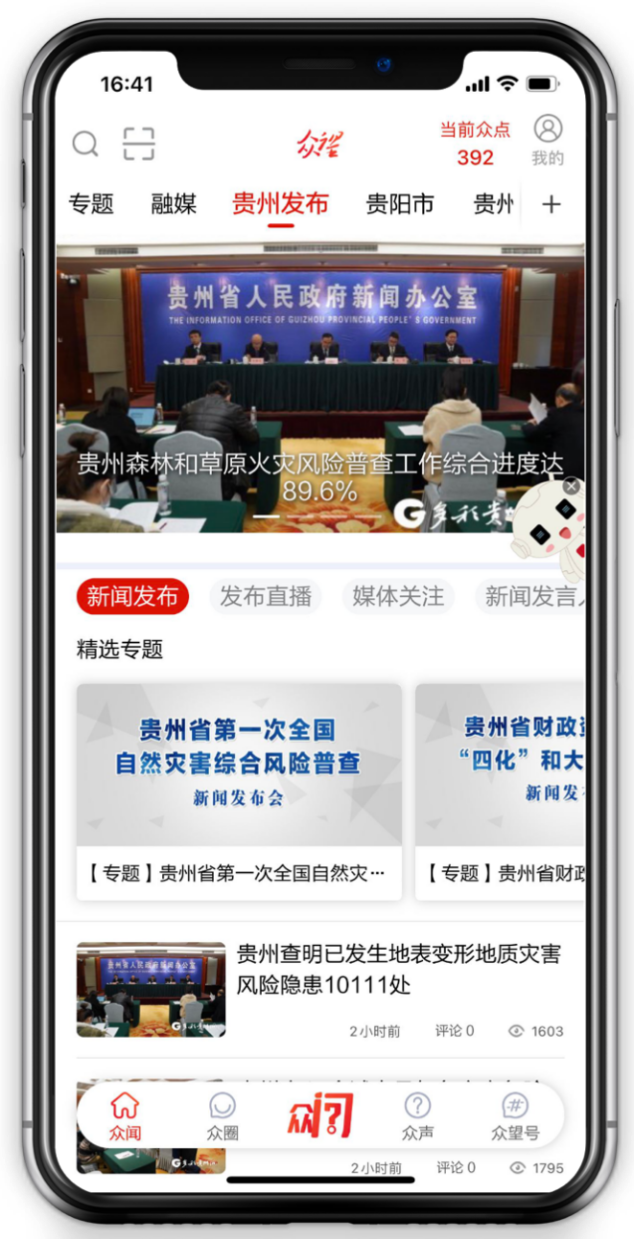Go to the 众圈 tab
The height and width of the screenshot is (1239, 634).
pos(222,1116)
